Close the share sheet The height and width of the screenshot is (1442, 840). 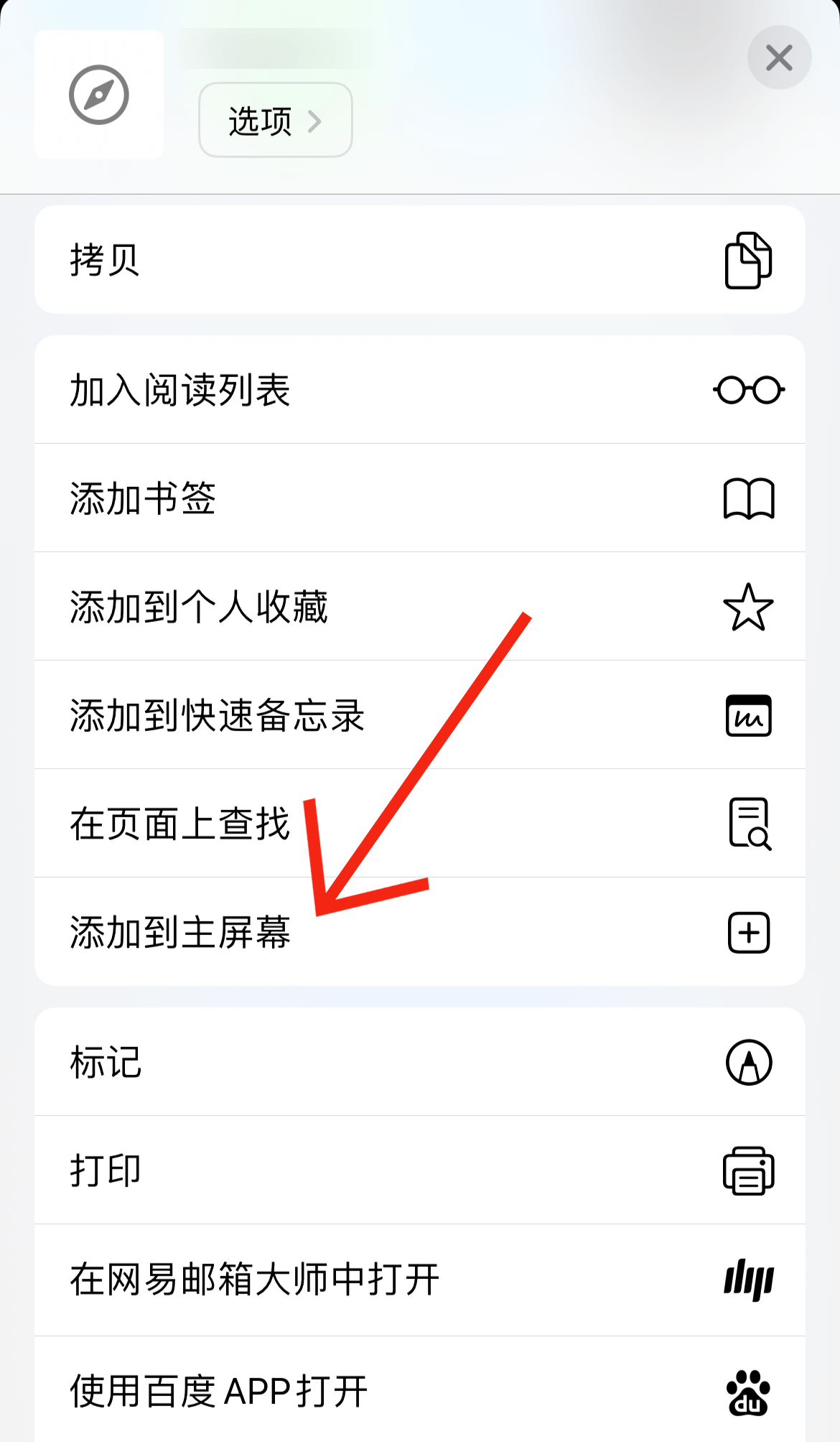[x=779, y=58]
